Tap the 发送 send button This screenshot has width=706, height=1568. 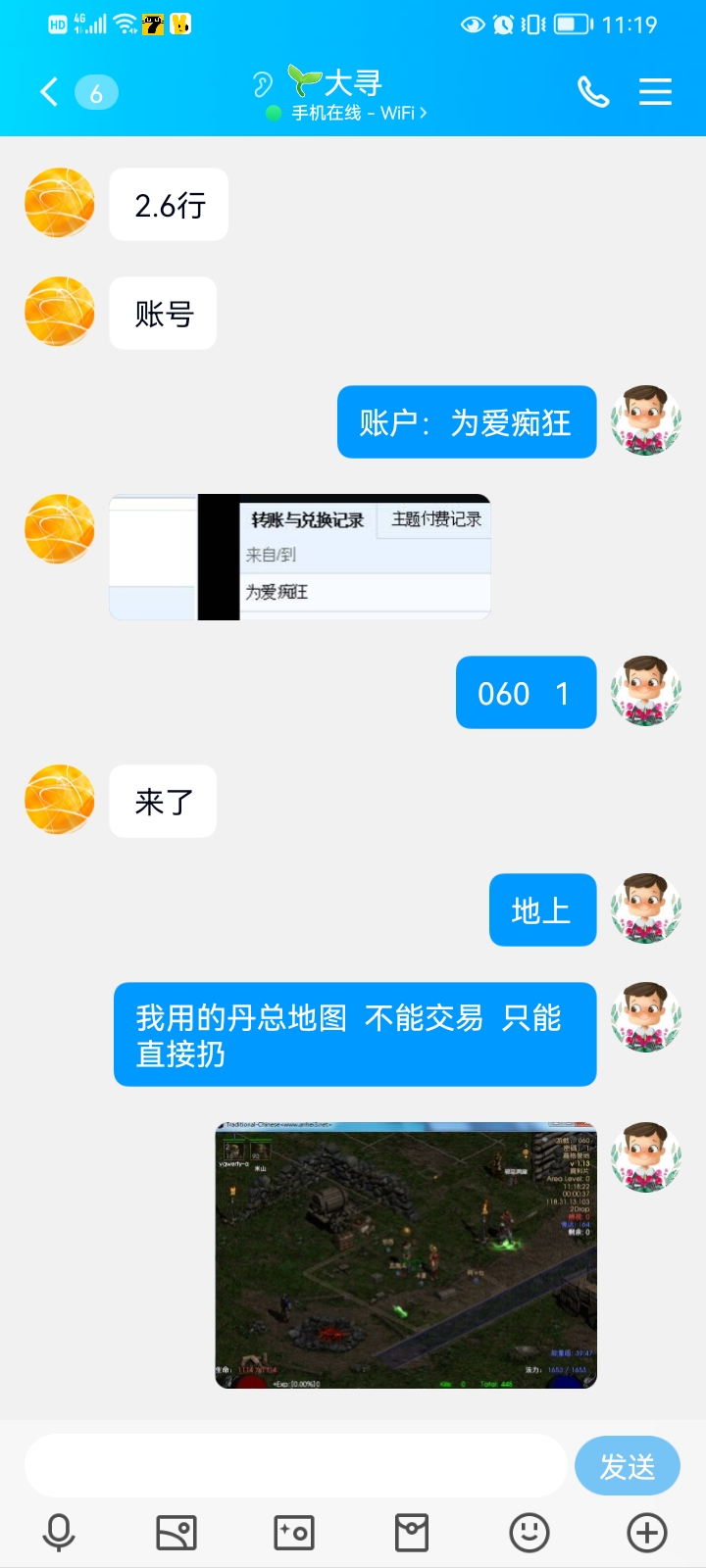(627, 1466)
